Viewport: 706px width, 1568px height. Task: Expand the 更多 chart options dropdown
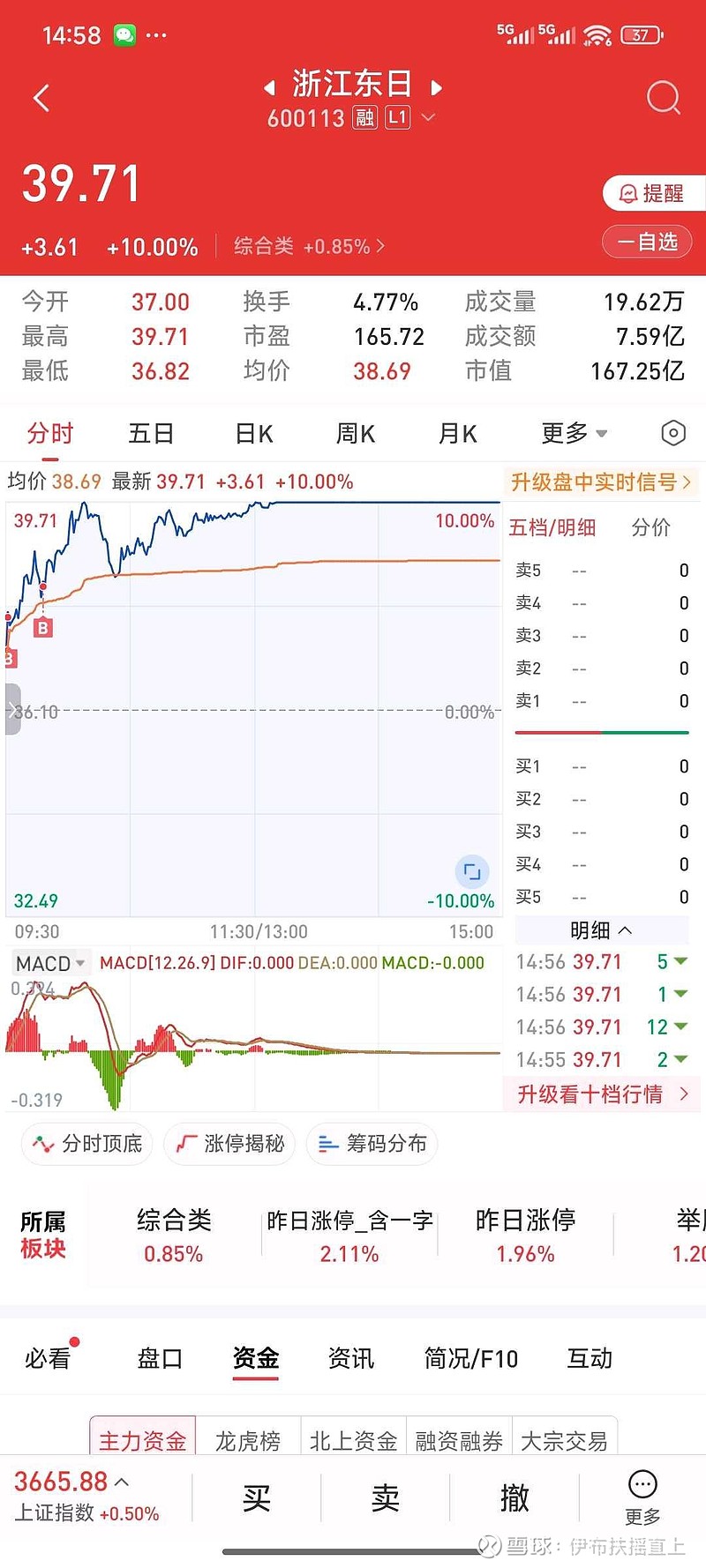[574, 433]
